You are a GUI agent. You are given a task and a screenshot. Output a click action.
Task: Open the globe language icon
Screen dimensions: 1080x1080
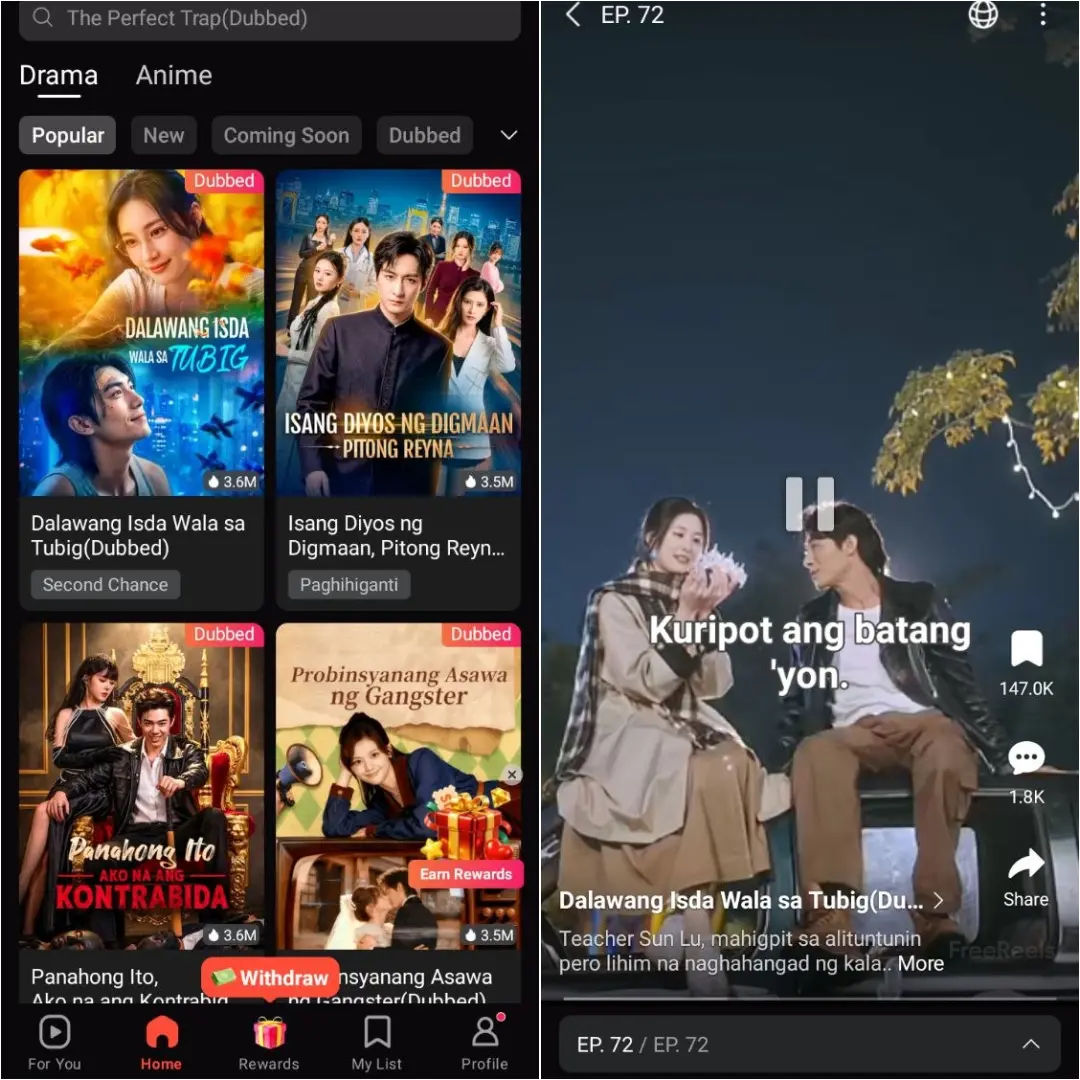tap(983, 14)
